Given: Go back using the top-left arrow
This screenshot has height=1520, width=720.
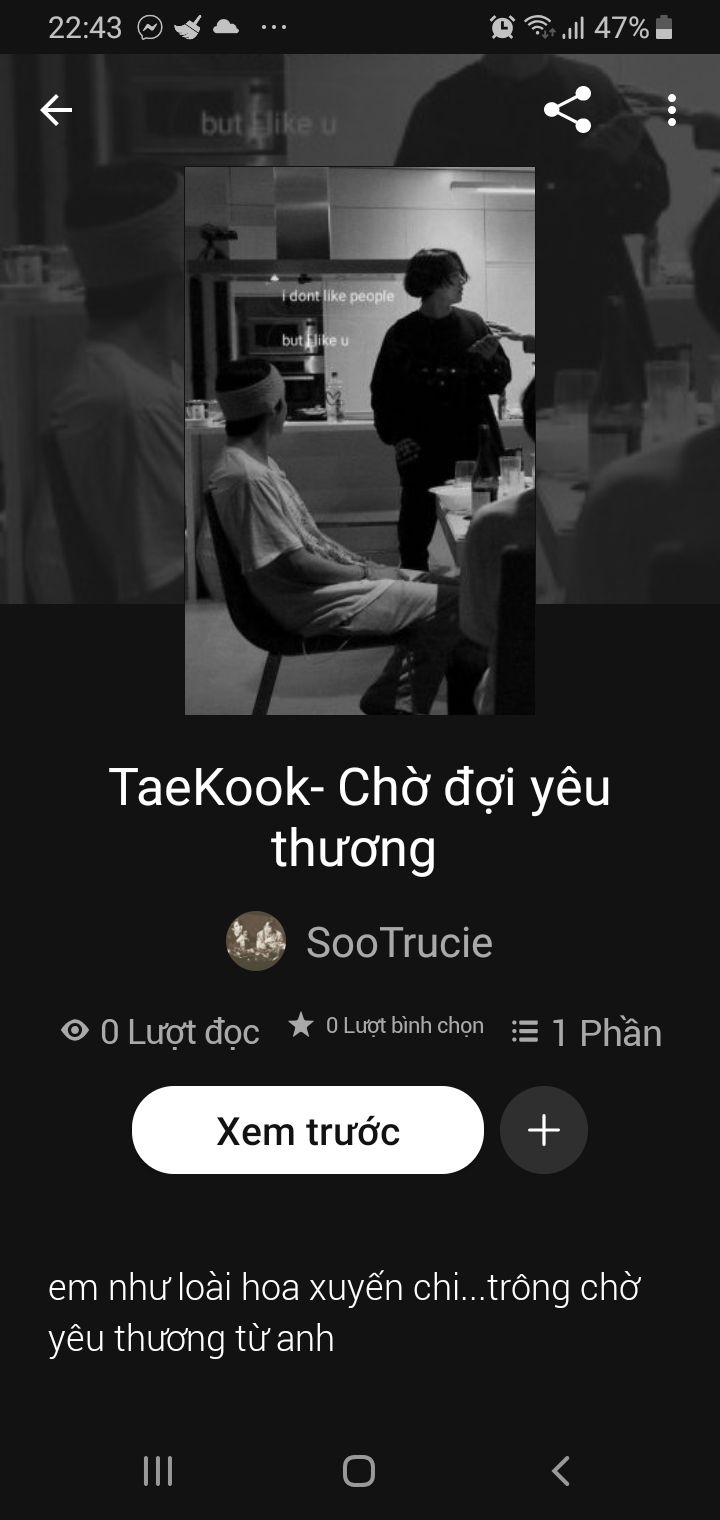Looking at the screenshot, I should click(56, 110).
